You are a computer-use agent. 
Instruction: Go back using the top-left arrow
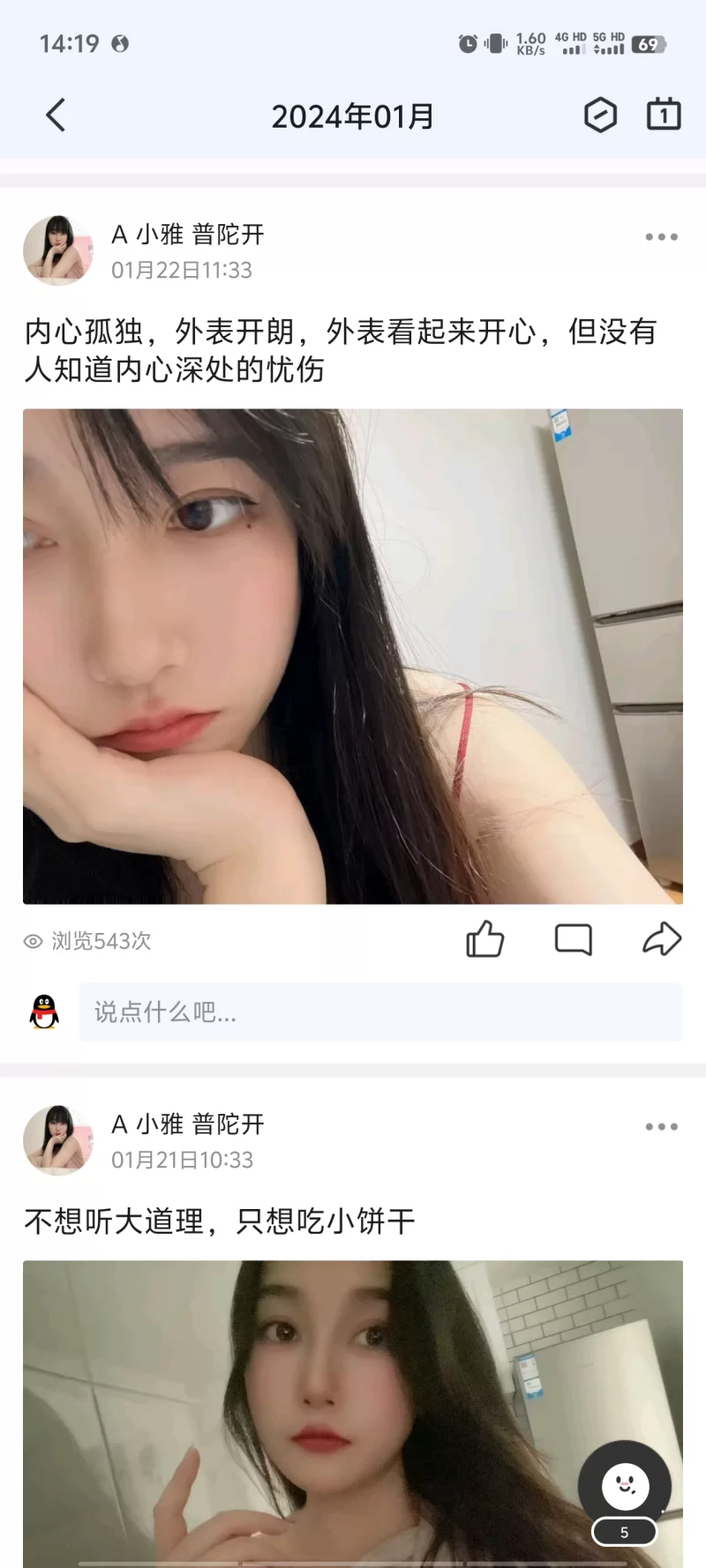tap(56, 116)
